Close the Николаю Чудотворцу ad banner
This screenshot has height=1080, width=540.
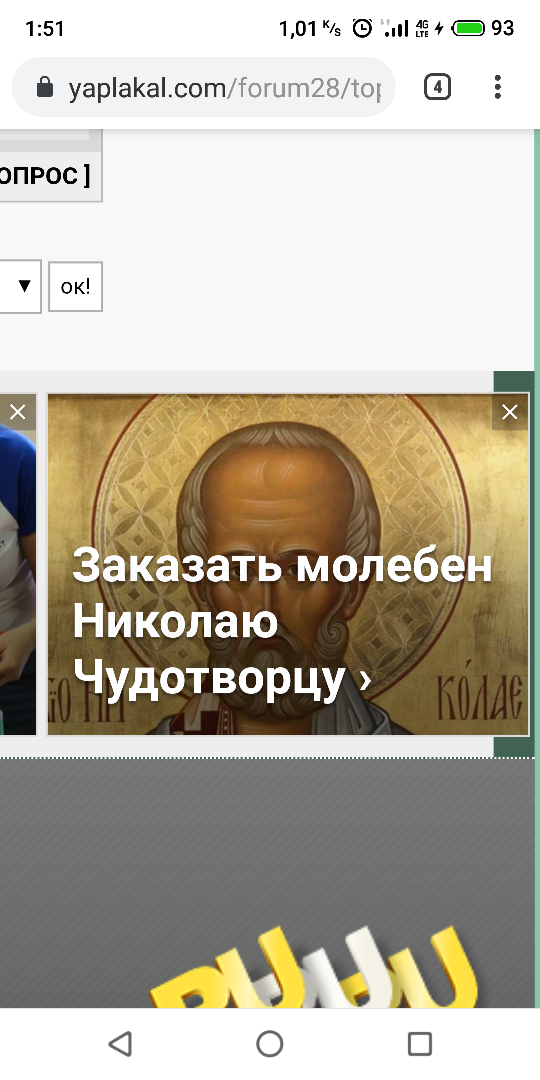(x=510, y=412)
